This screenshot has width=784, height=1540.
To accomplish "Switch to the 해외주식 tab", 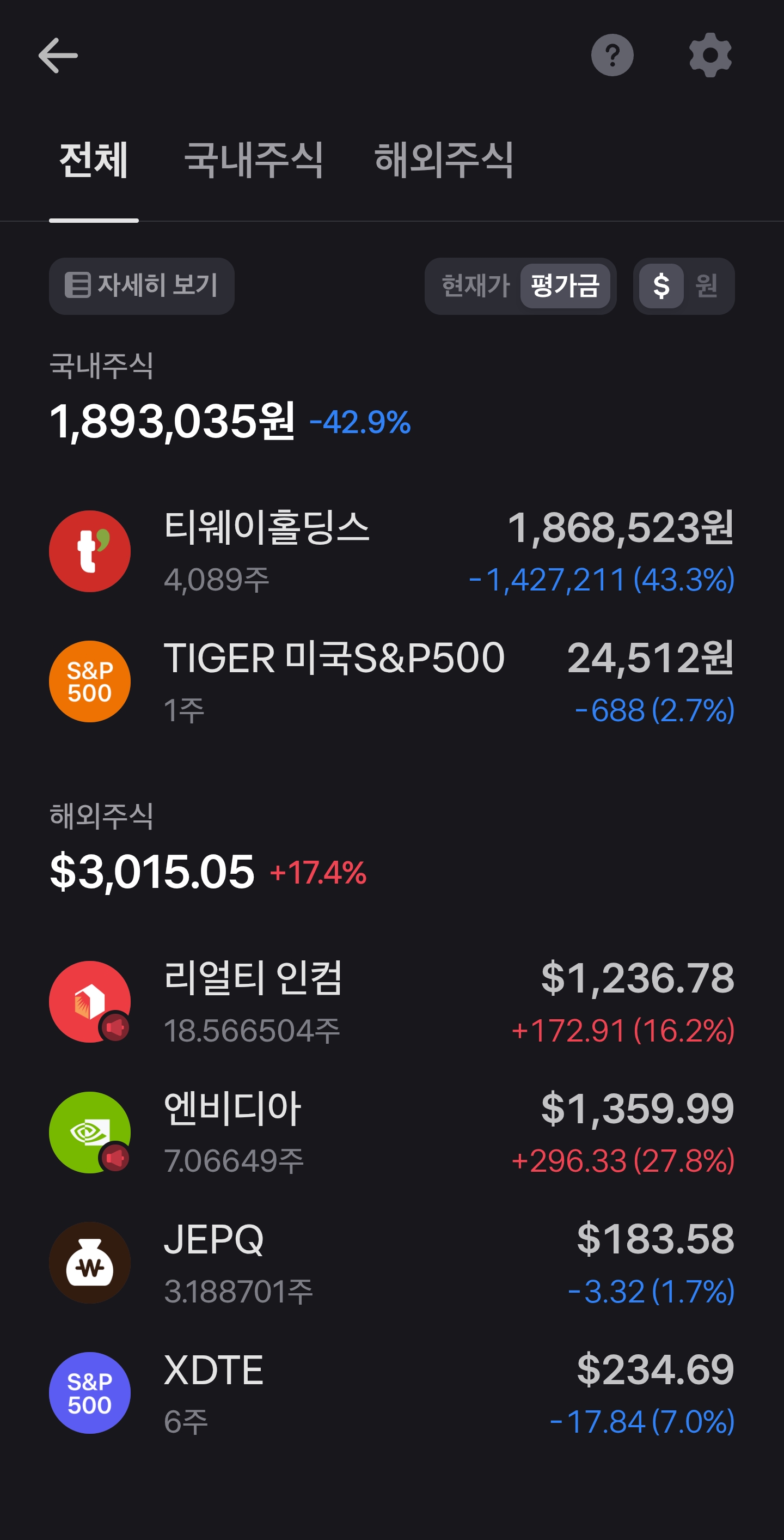I will (x=443, y=160).
